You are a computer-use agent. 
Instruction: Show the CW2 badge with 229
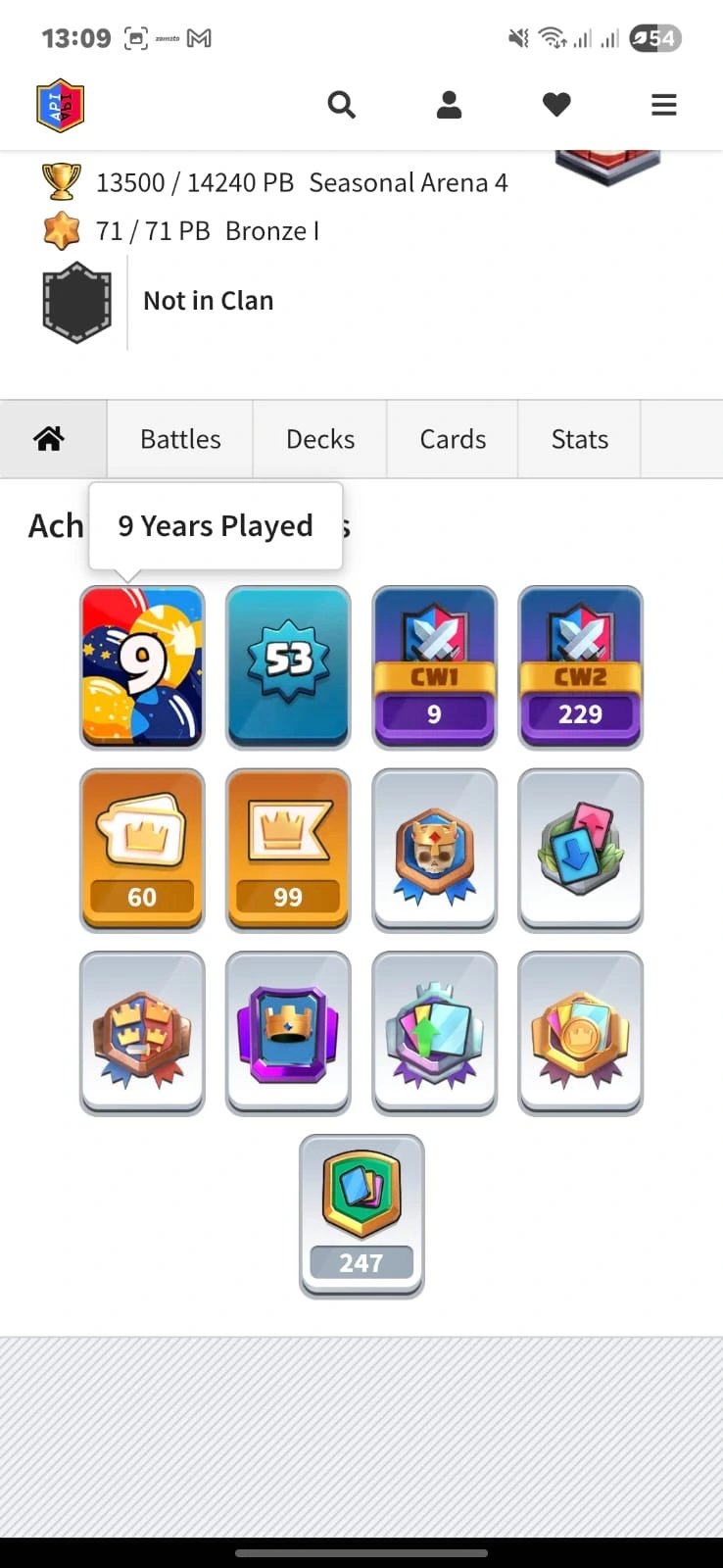click(581, 667)
